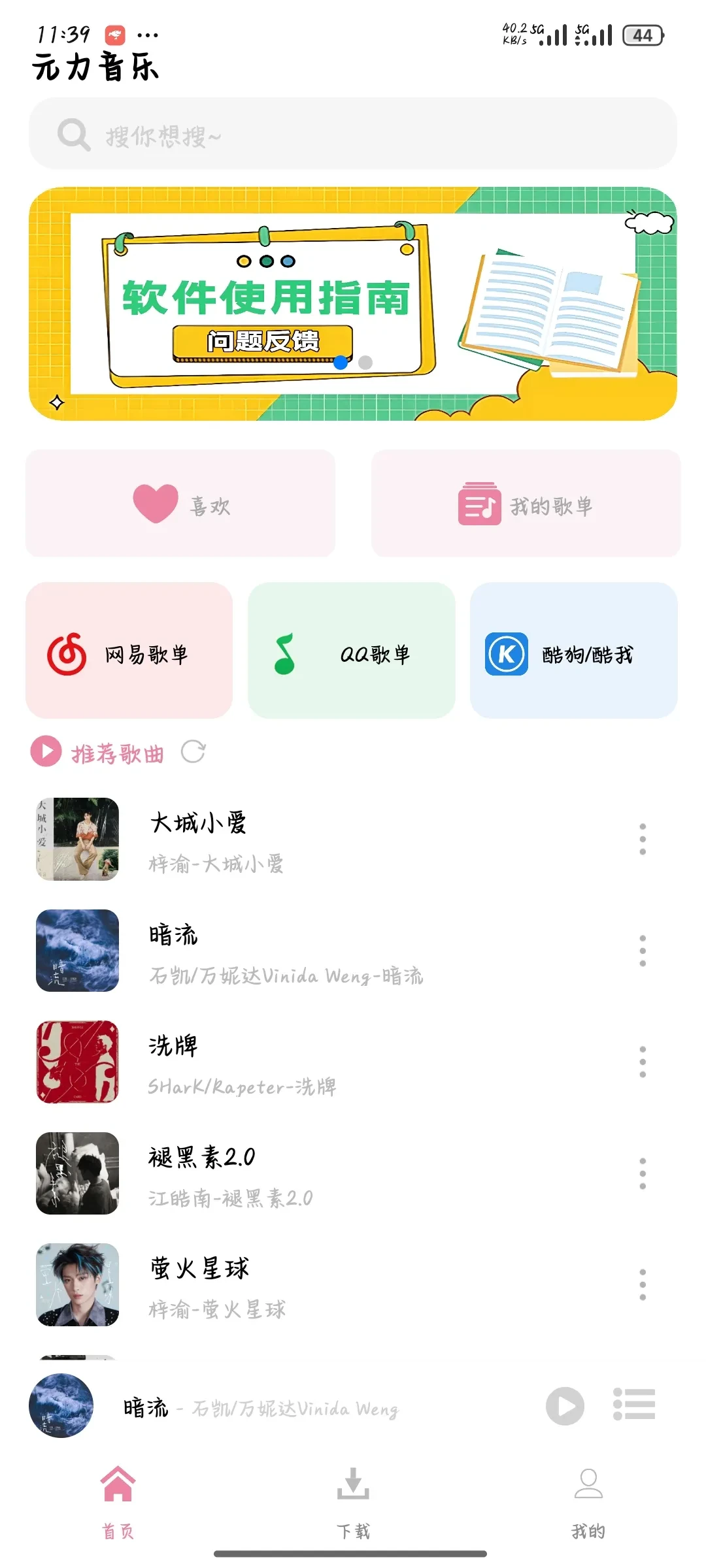Open 我的歌单 playlists card
Screen dimensions: 706x1568
(x=526, y=504)
